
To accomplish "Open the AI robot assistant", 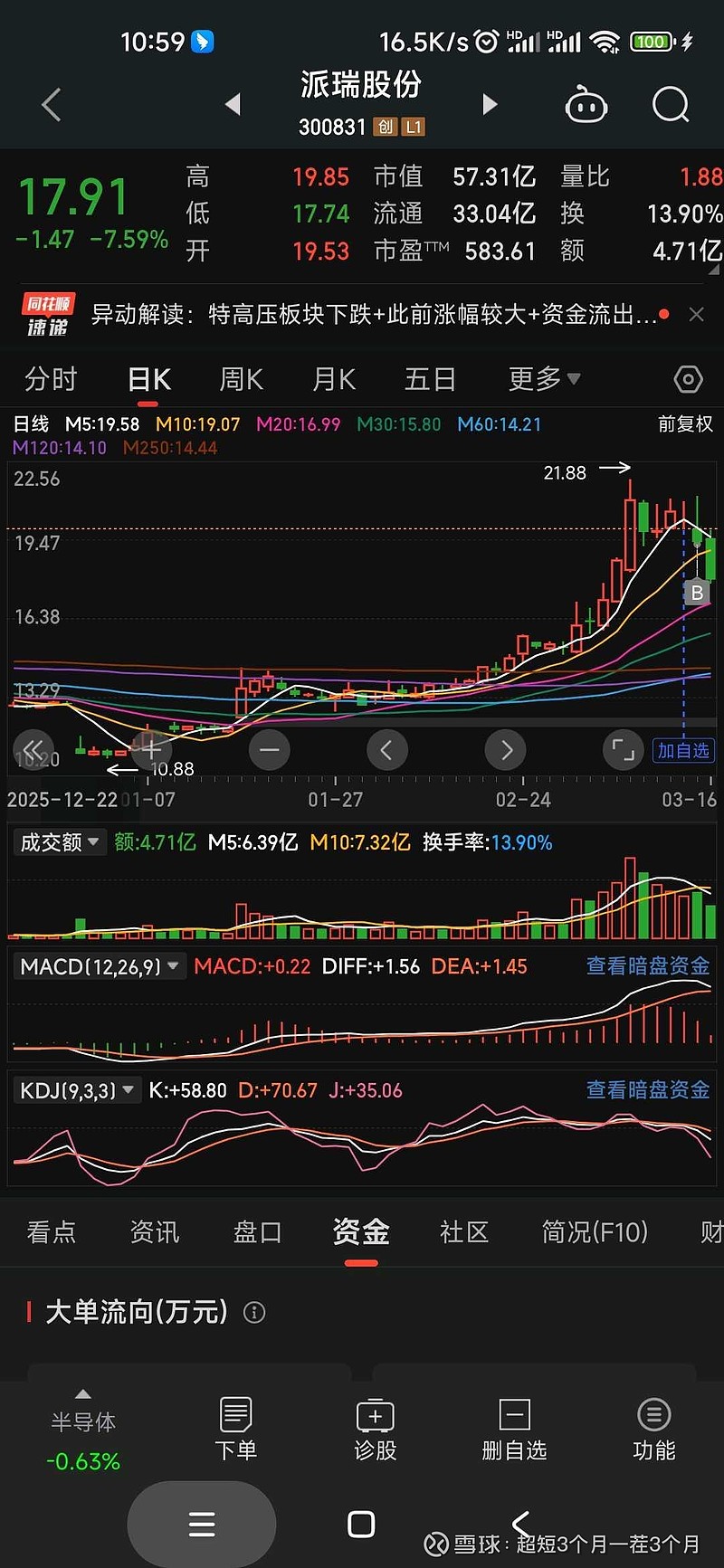I will 586,106.
